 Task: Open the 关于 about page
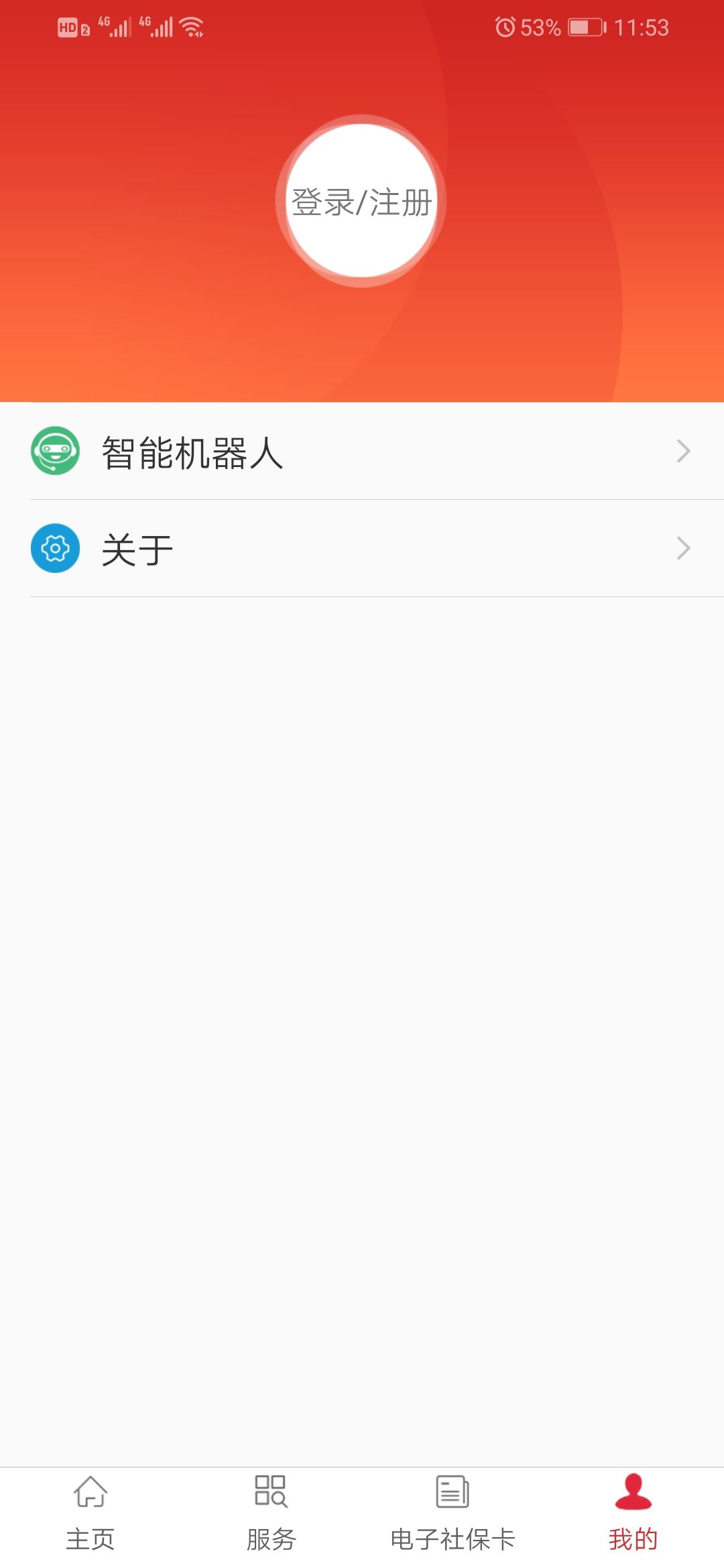pos(362,549)
